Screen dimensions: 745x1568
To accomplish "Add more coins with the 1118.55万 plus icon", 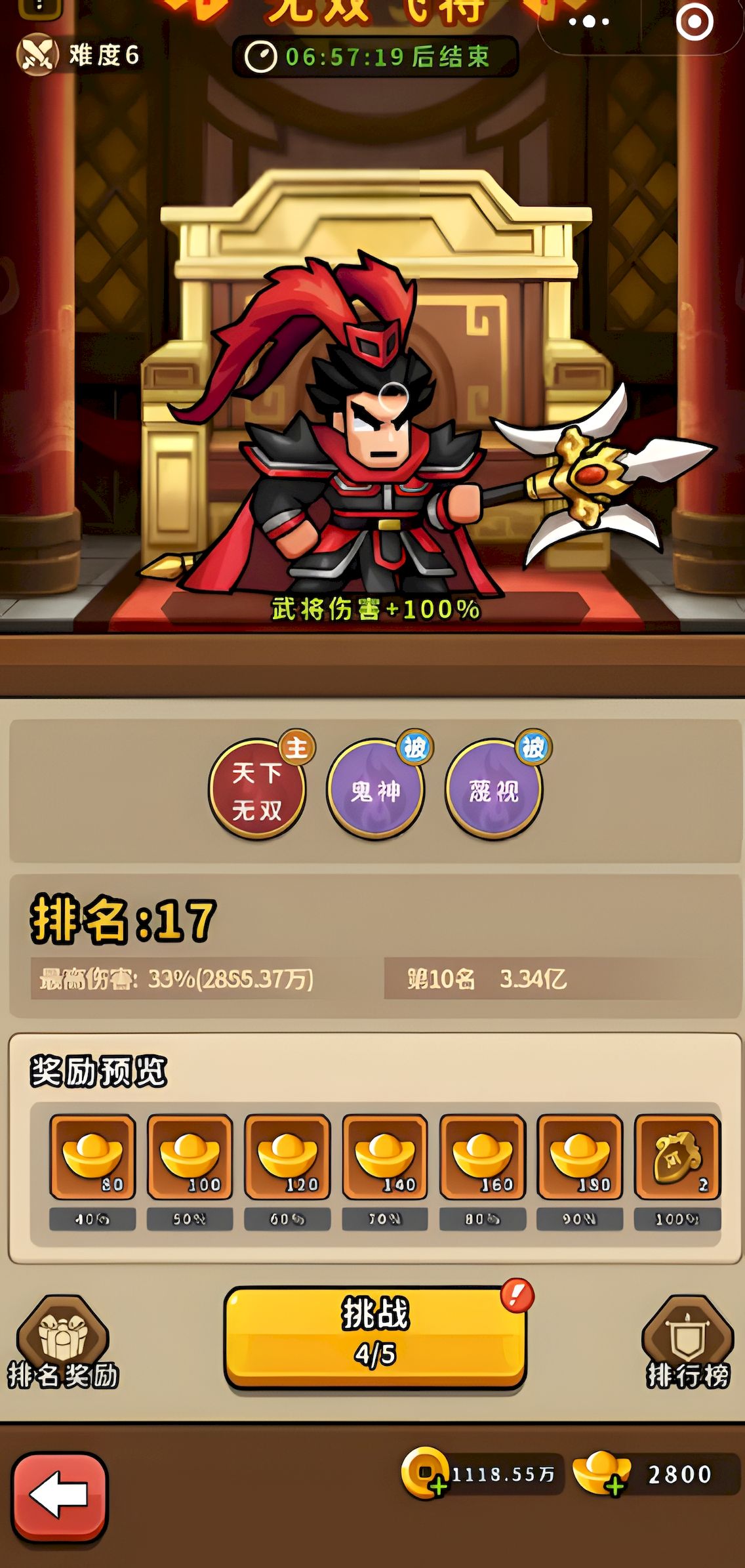I will pos(438,1487).
